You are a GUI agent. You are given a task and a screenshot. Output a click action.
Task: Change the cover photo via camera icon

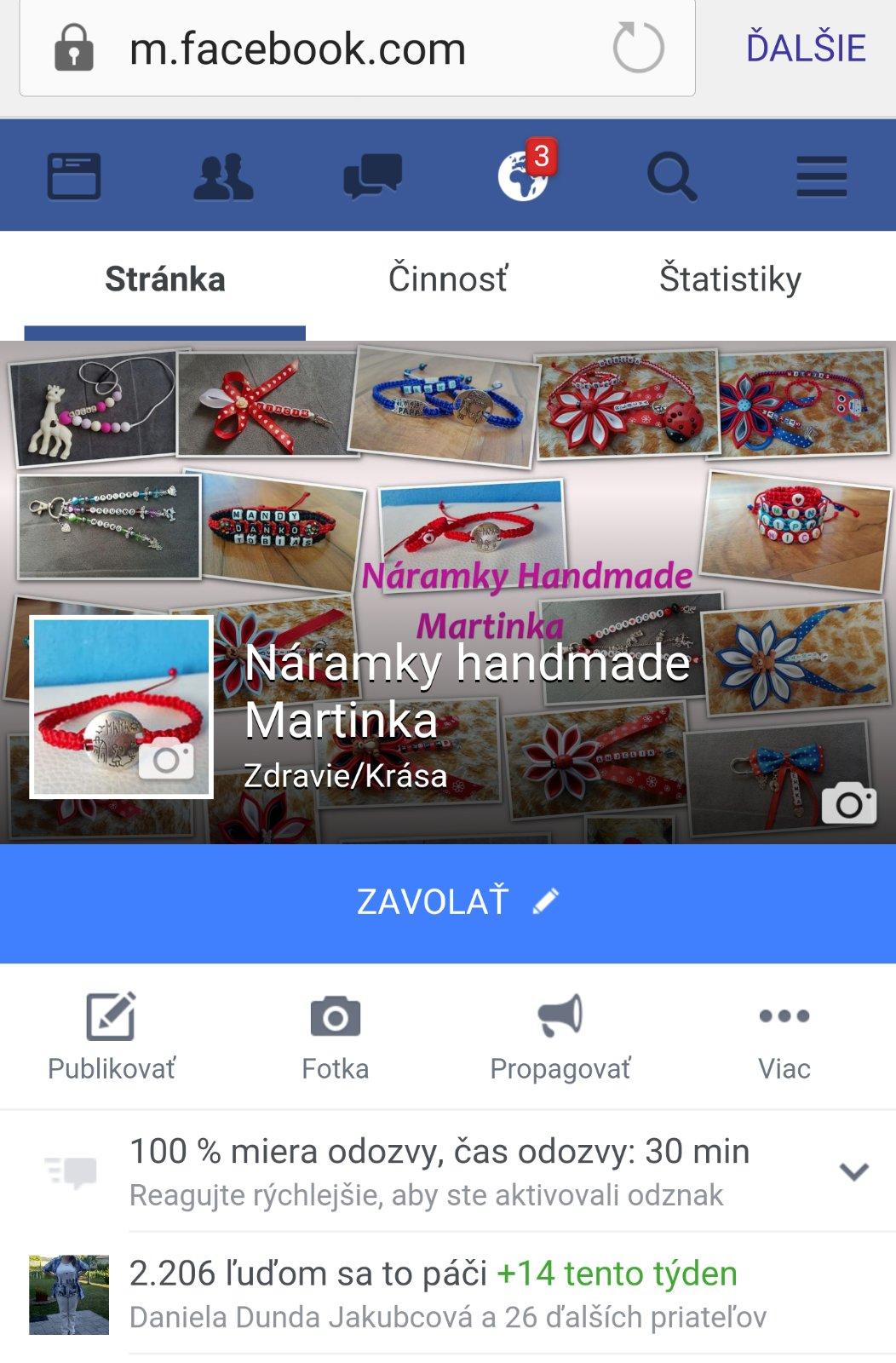point(848,803)
